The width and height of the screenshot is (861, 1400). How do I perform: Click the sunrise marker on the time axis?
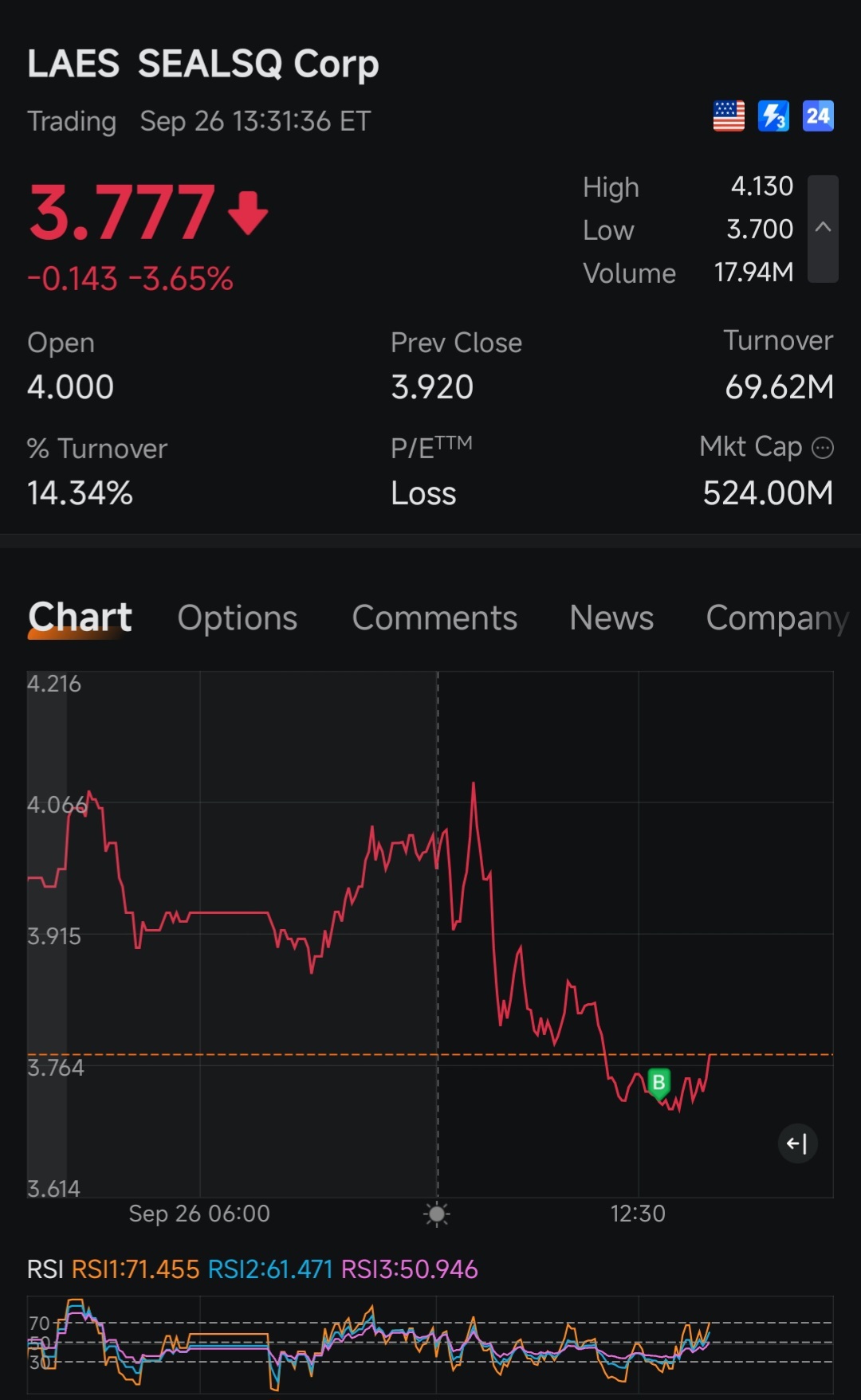[437, 1214]
